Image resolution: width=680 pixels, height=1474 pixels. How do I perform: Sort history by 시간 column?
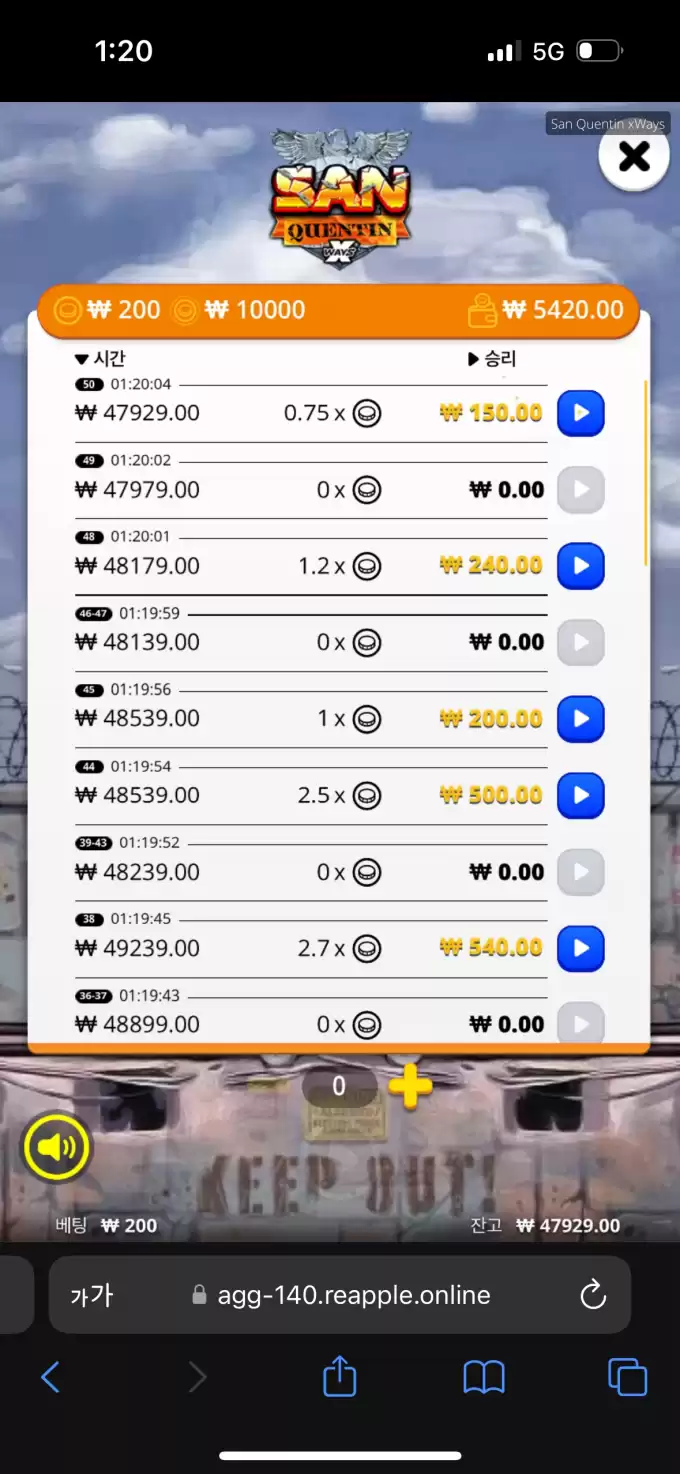point(101,359)
